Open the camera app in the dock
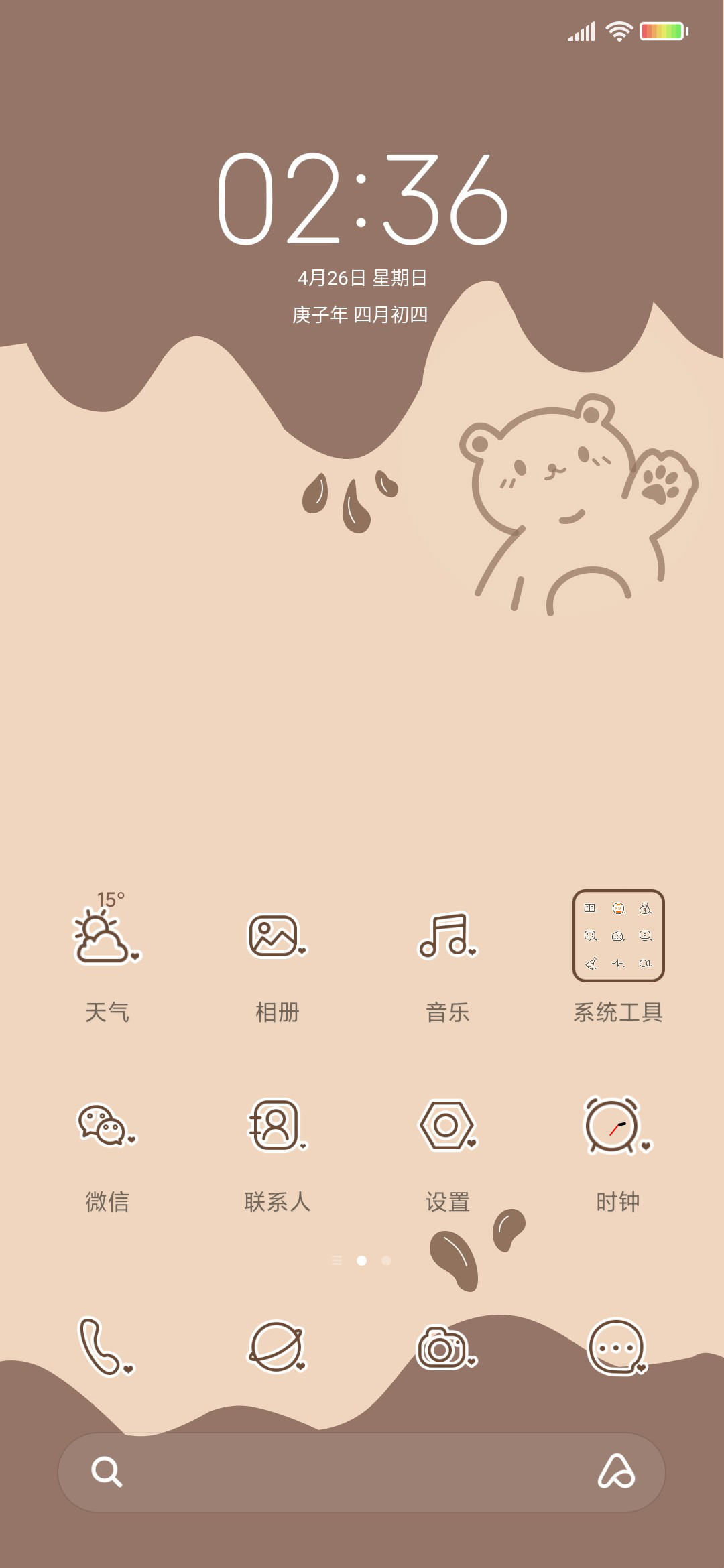 [446, 1347]
